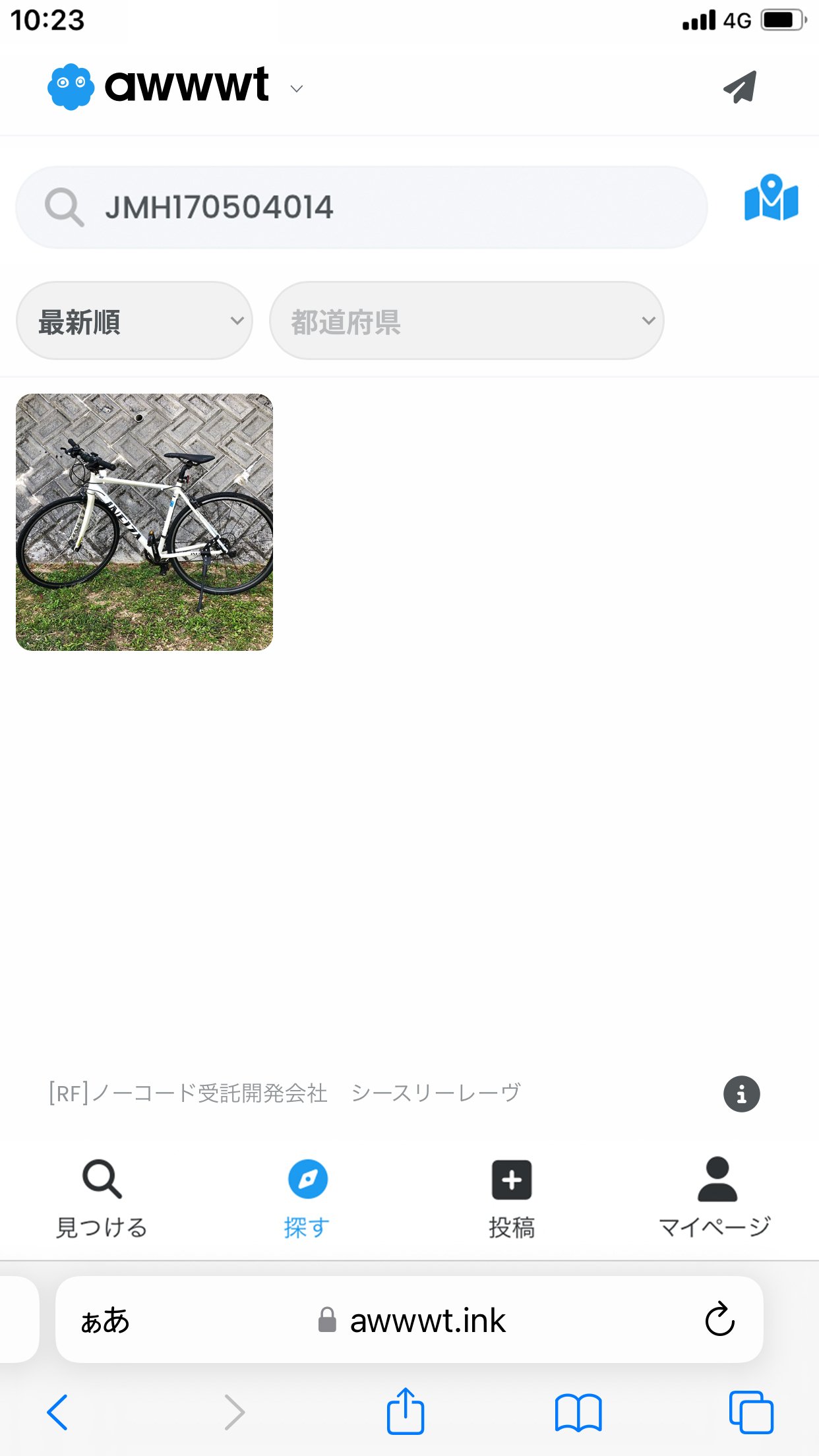Switch to the 探す tab
The height and width of the screenshot is (1456, 819).
[x=307, y=1200]
